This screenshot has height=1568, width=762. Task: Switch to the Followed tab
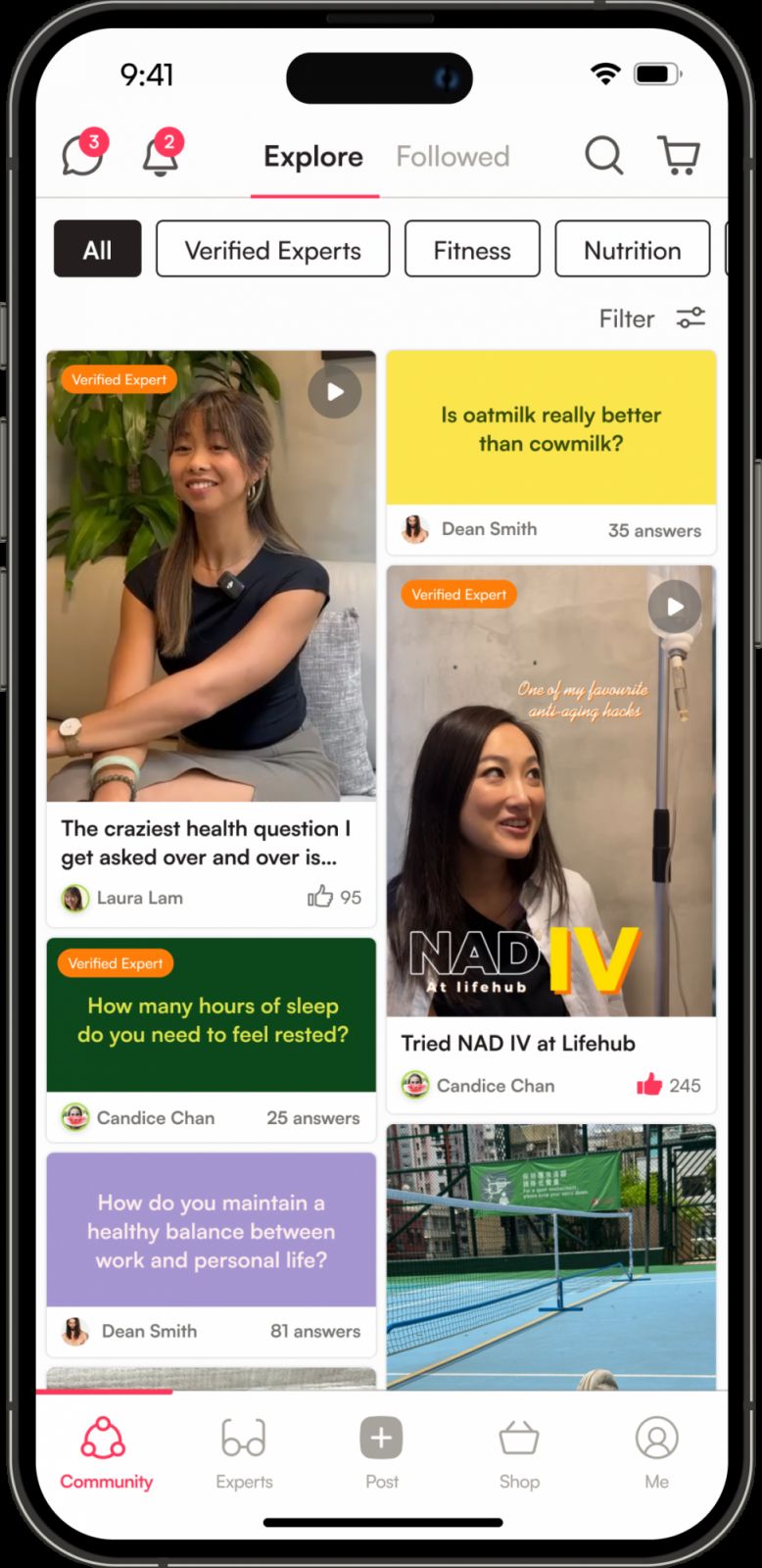452,157
